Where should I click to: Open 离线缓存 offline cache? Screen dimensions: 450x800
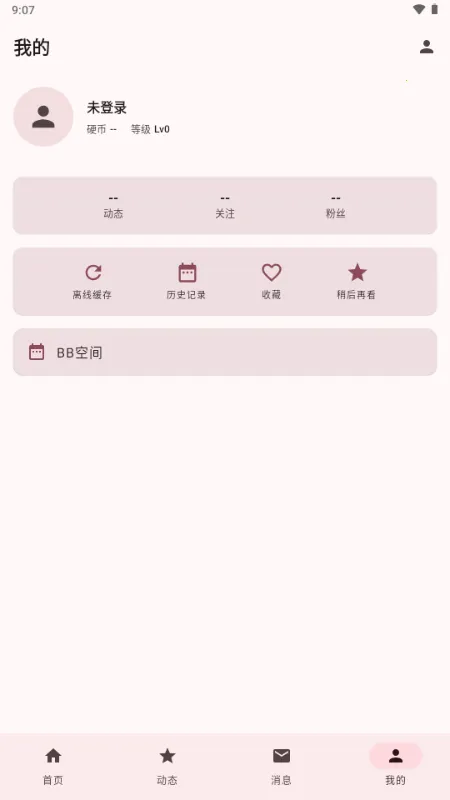(92, 282)
